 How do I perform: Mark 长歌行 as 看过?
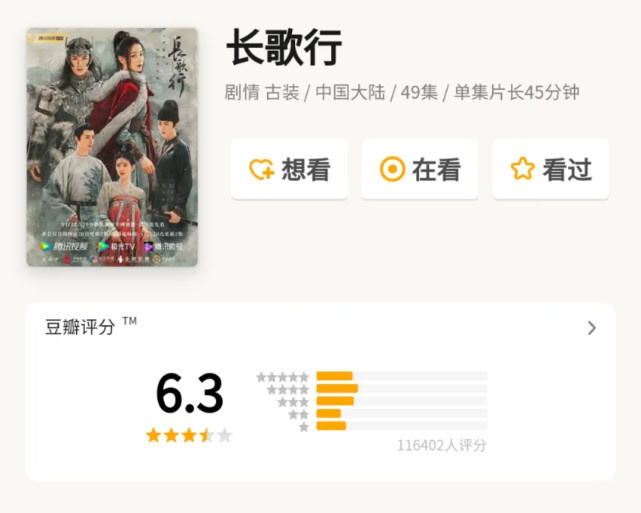[550, 169]
